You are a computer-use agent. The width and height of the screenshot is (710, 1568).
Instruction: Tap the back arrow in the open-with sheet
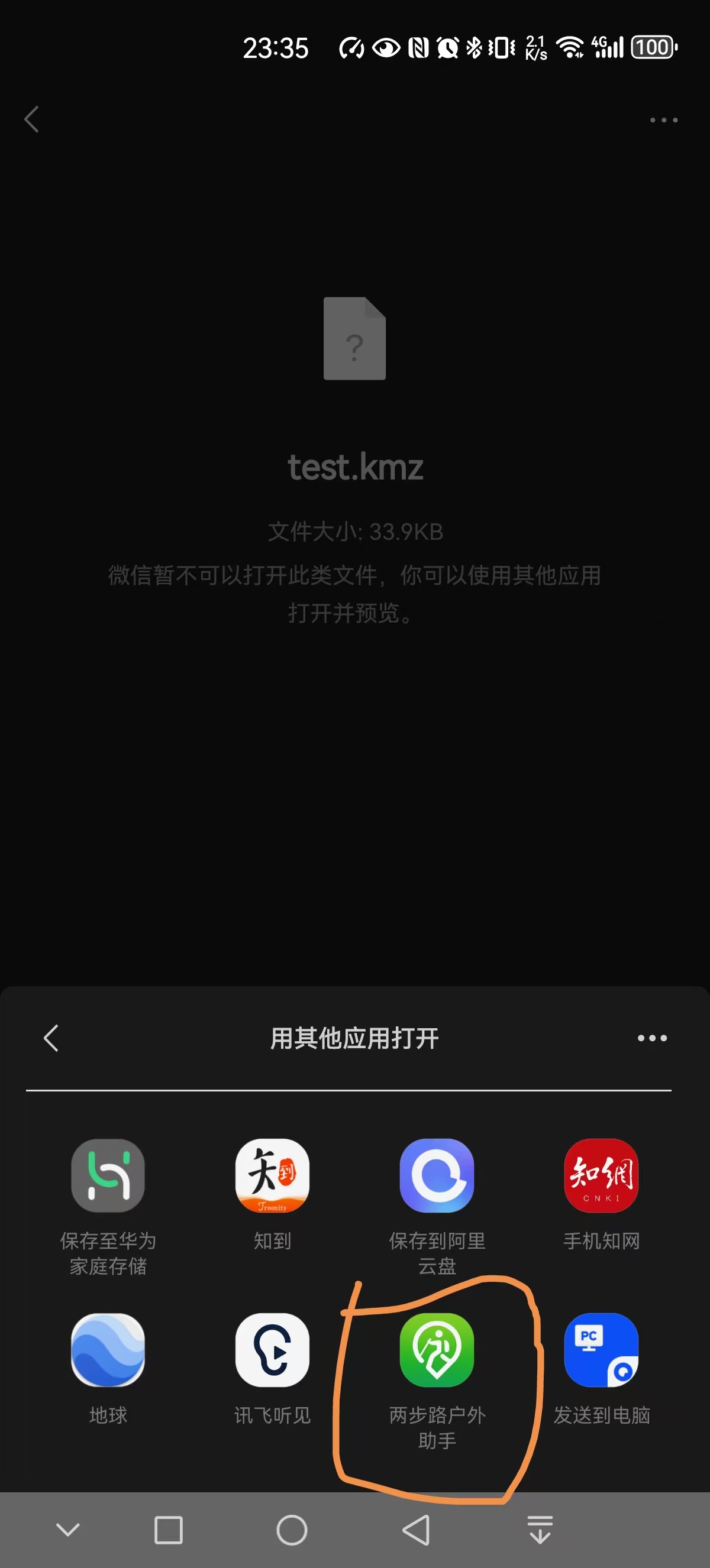pos(51,1038)
